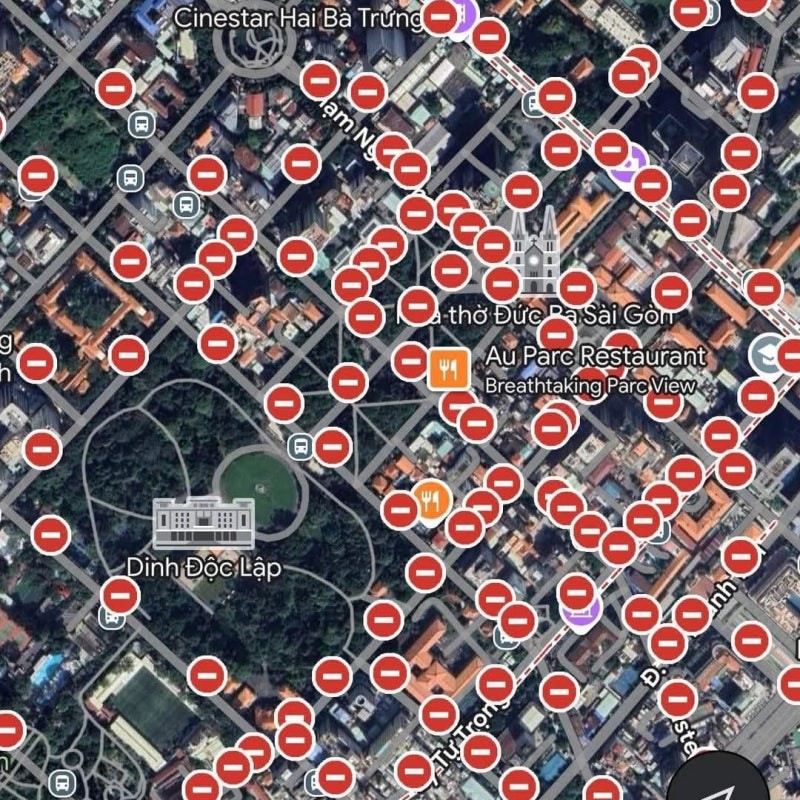Select the graduation cap school marker
This screenshot has height=800, width=800.
click(766, 353)
